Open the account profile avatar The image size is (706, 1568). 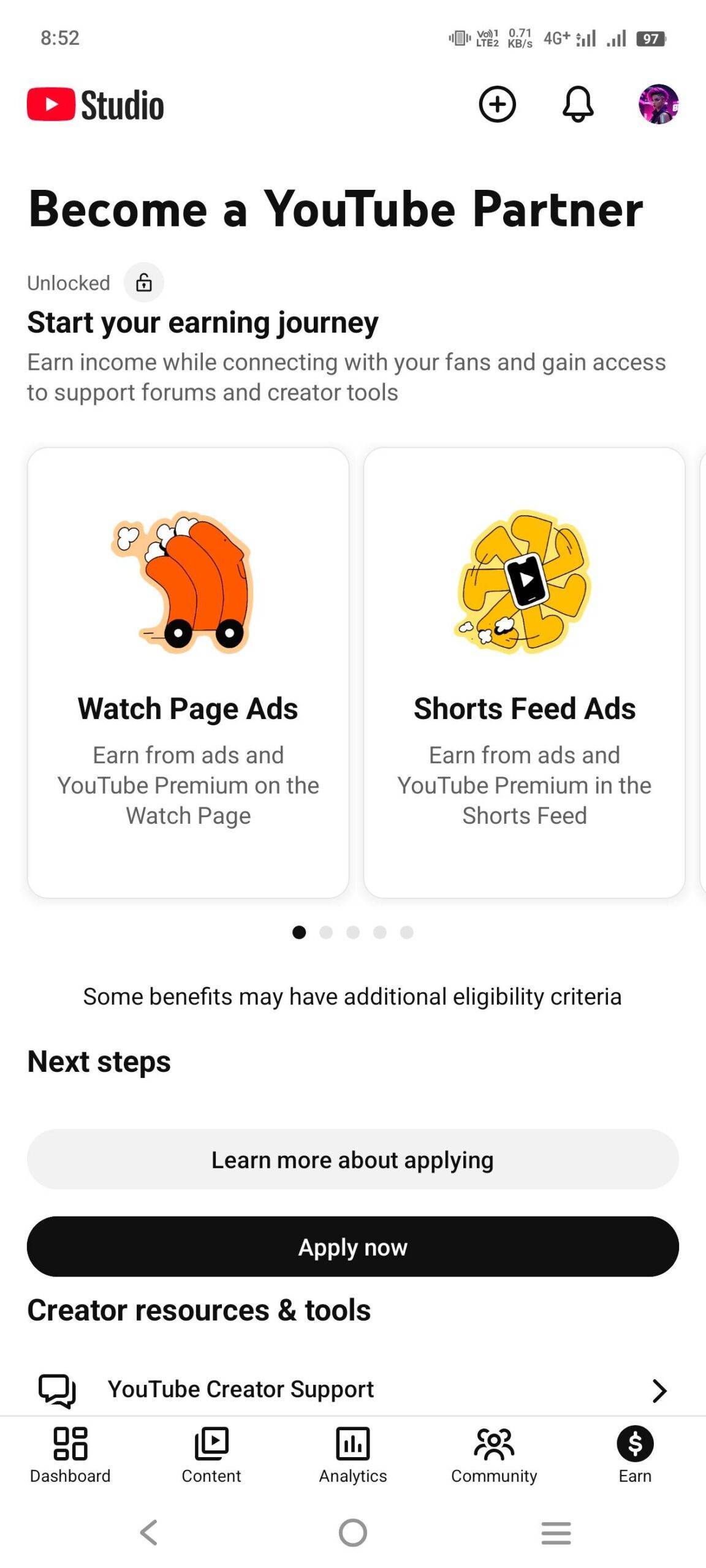pos(658,104)
